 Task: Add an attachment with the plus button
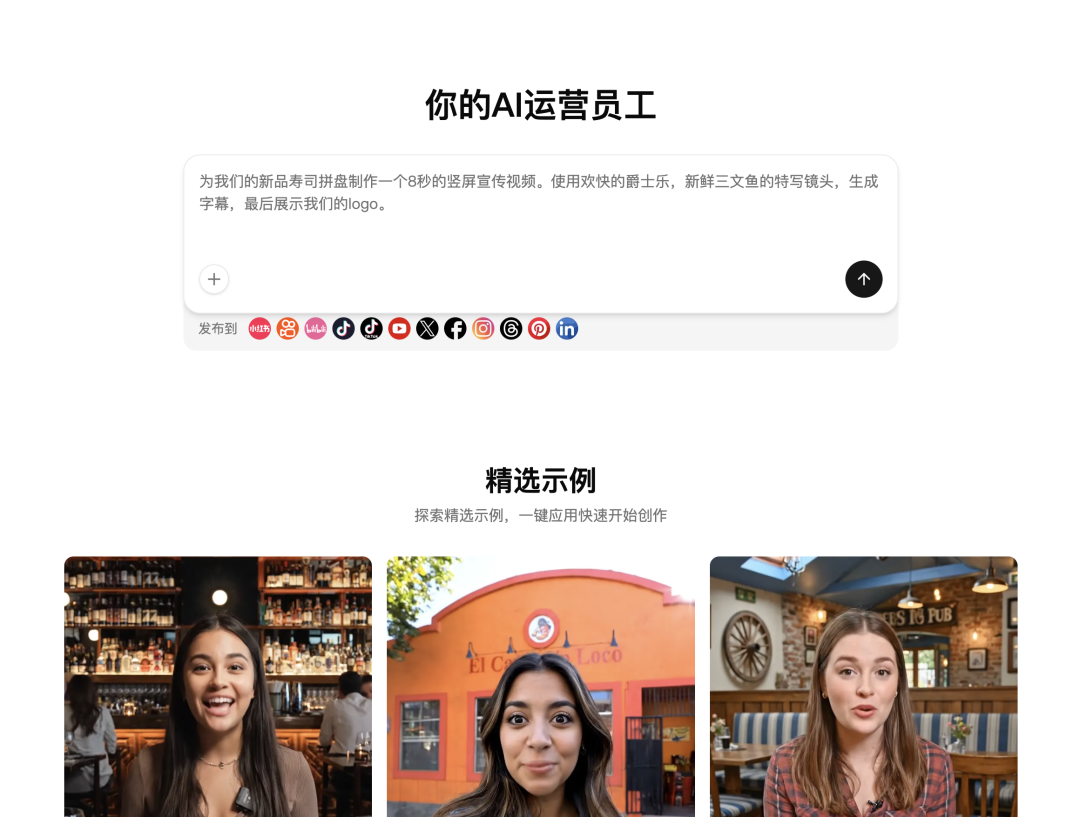pos(214,279)
